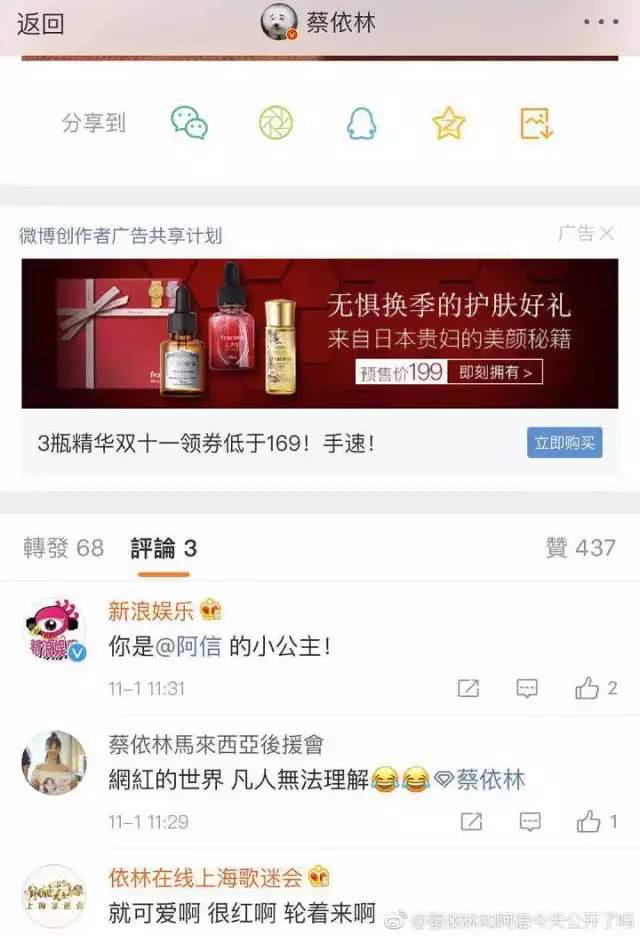Share to Qzone star icon
640x936 pixels.
(449, 123)
